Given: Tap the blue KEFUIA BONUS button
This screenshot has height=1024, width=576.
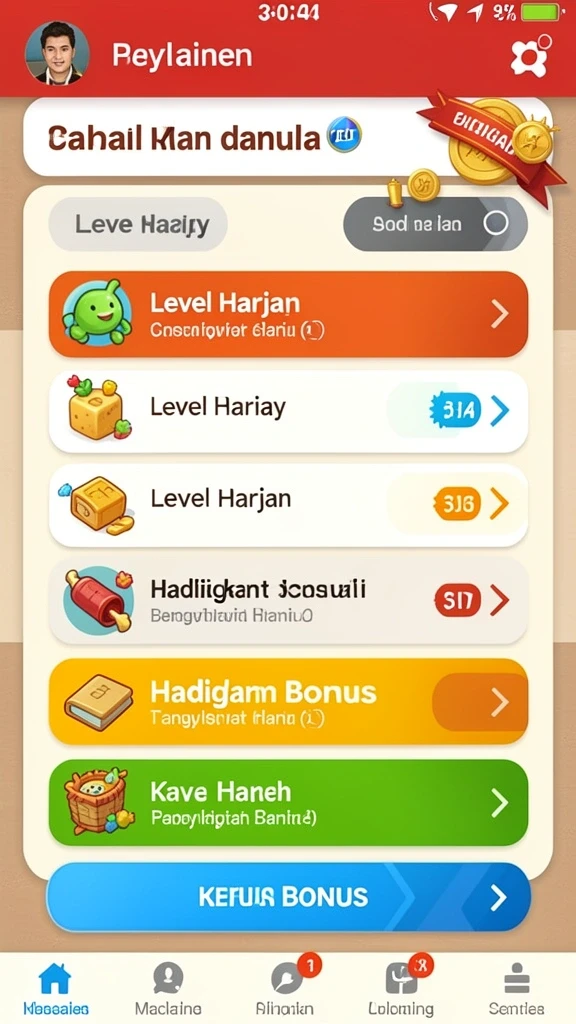Looking at the screenshot, I should click(288, 898).
